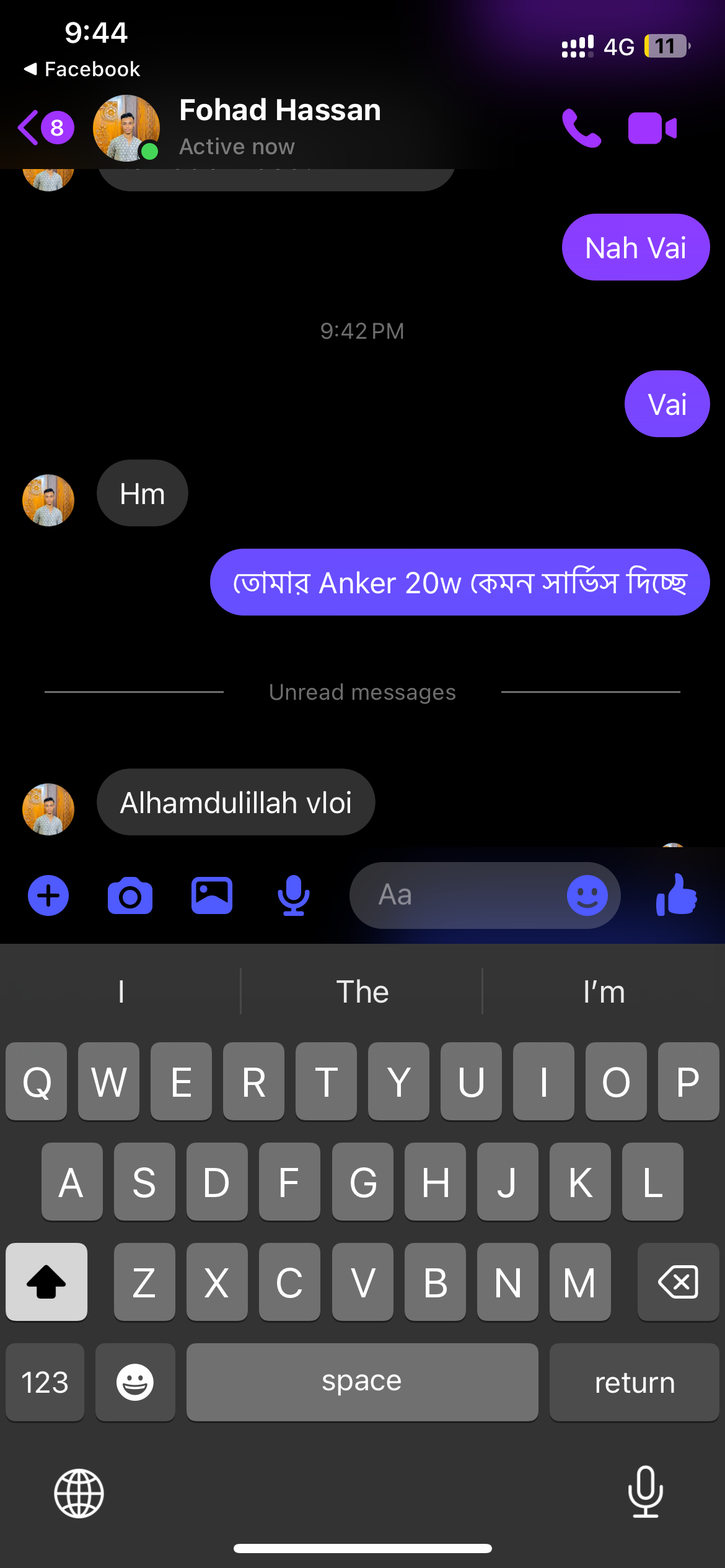This screenshot has width=725, height=1568.
Task: Start keyboard dictation with the microphone
Action: [x=645, y=1492]
